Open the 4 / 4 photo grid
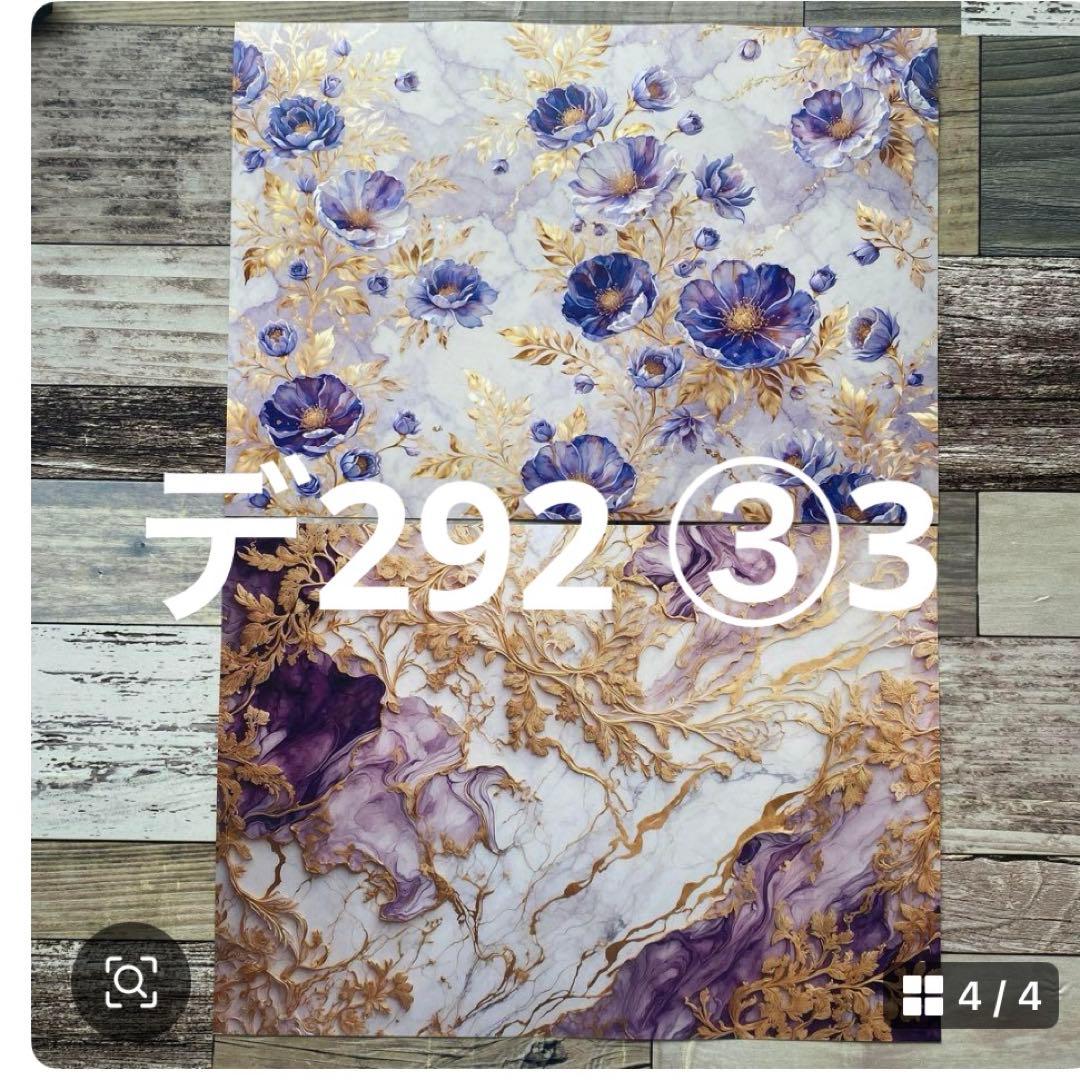Screen dimensions: 1080x1080 (972, 996)
